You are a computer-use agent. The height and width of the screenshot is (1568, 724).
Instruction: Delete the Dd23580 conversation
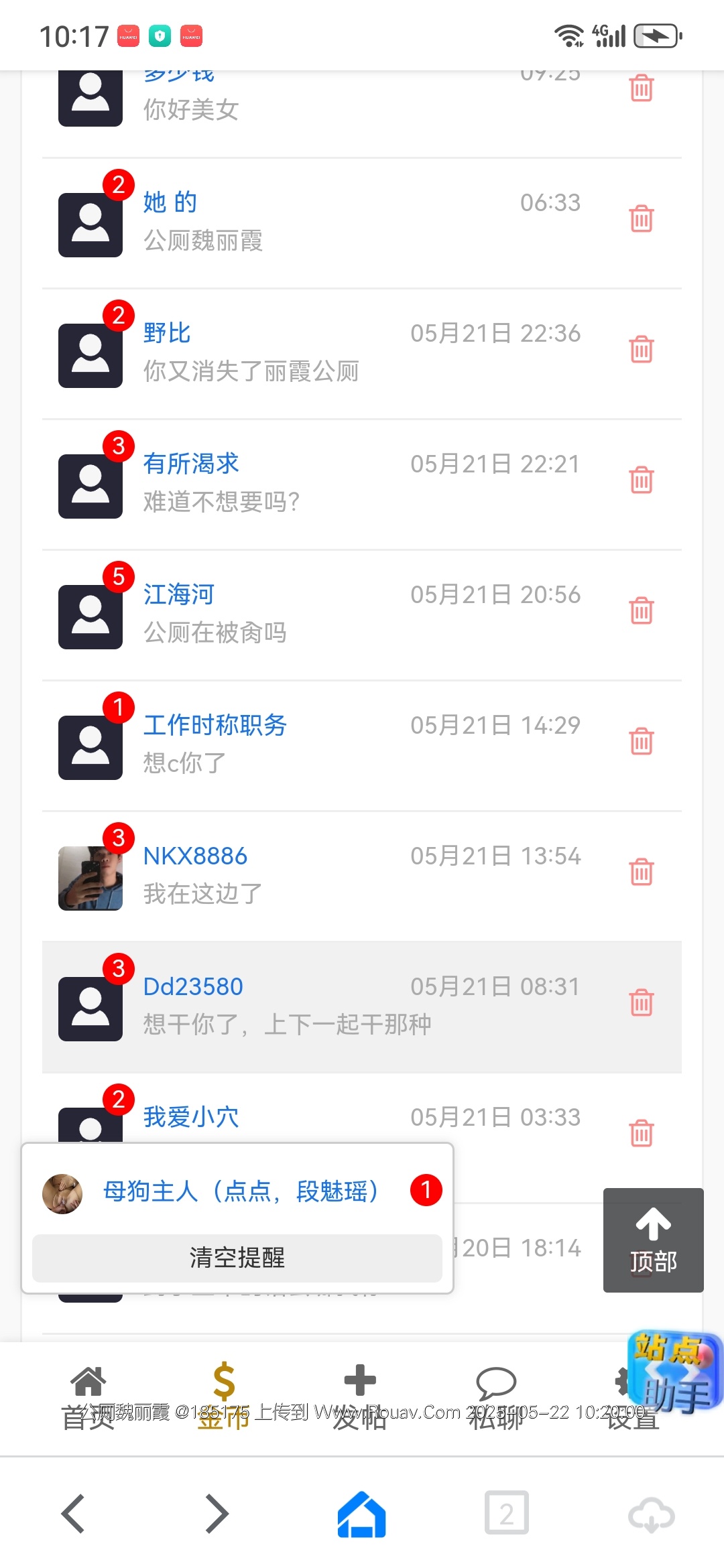click(x=641, y=1002)
